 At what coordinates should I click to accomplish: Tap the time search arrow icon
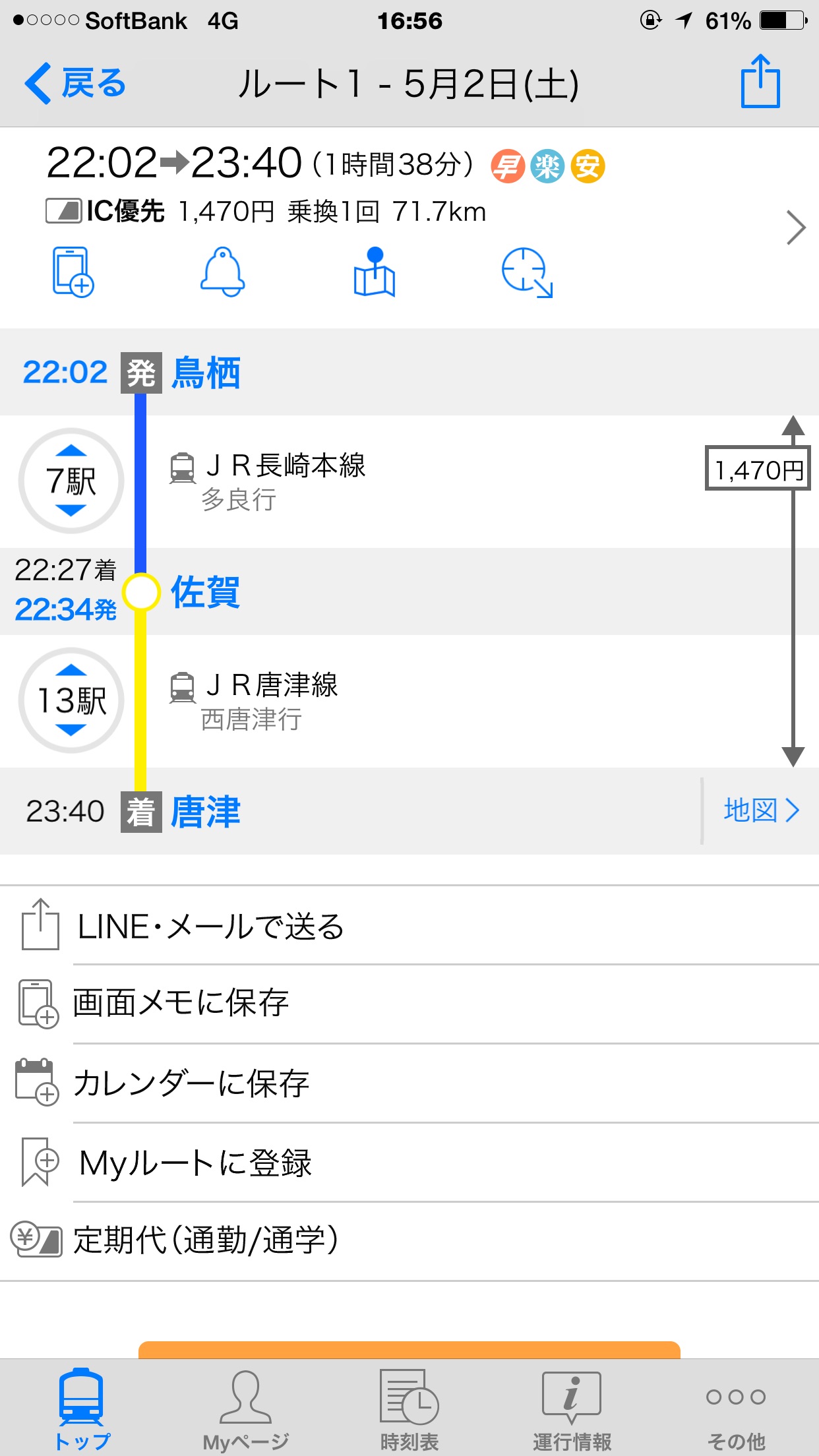pos(526,272)
